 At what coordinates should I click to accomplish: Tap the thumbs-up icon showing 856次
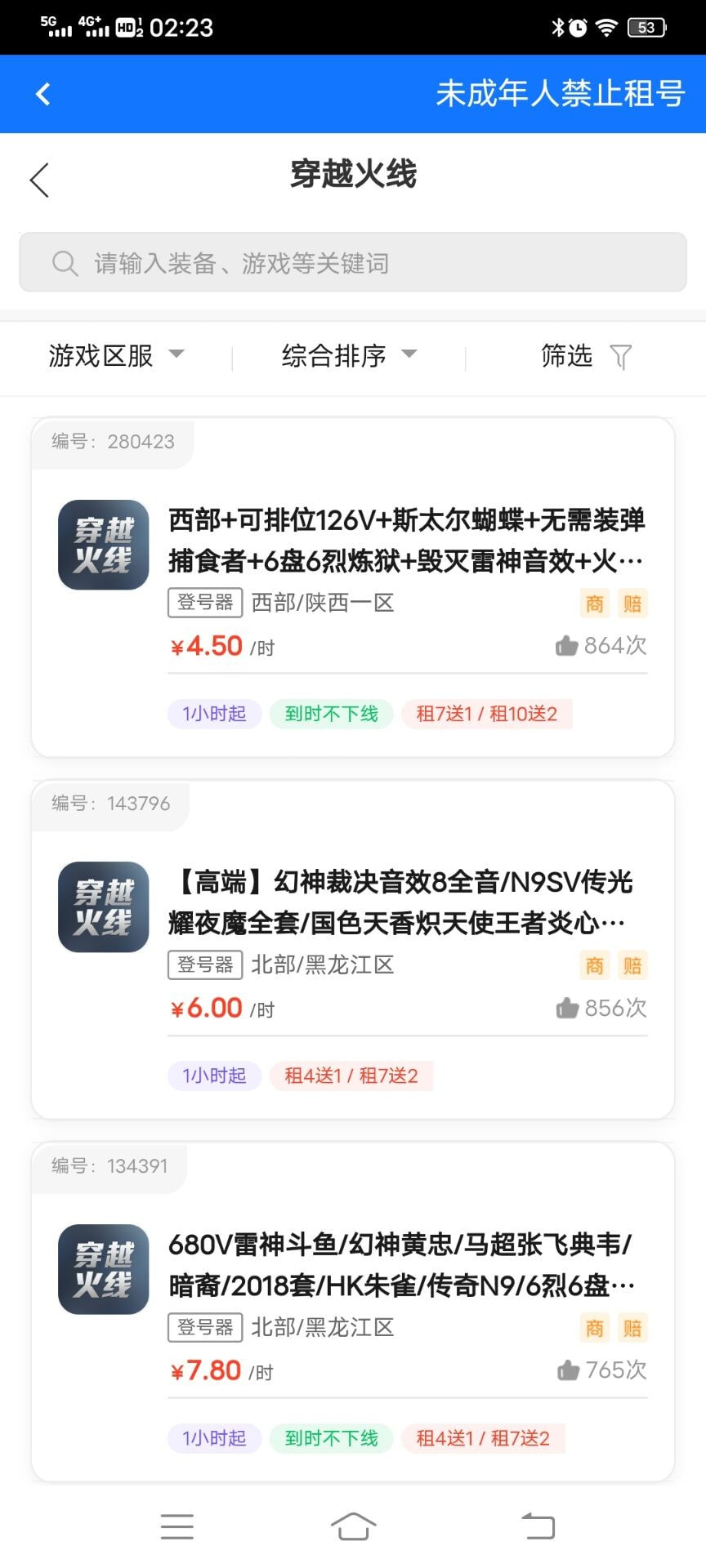(568, 1008)
